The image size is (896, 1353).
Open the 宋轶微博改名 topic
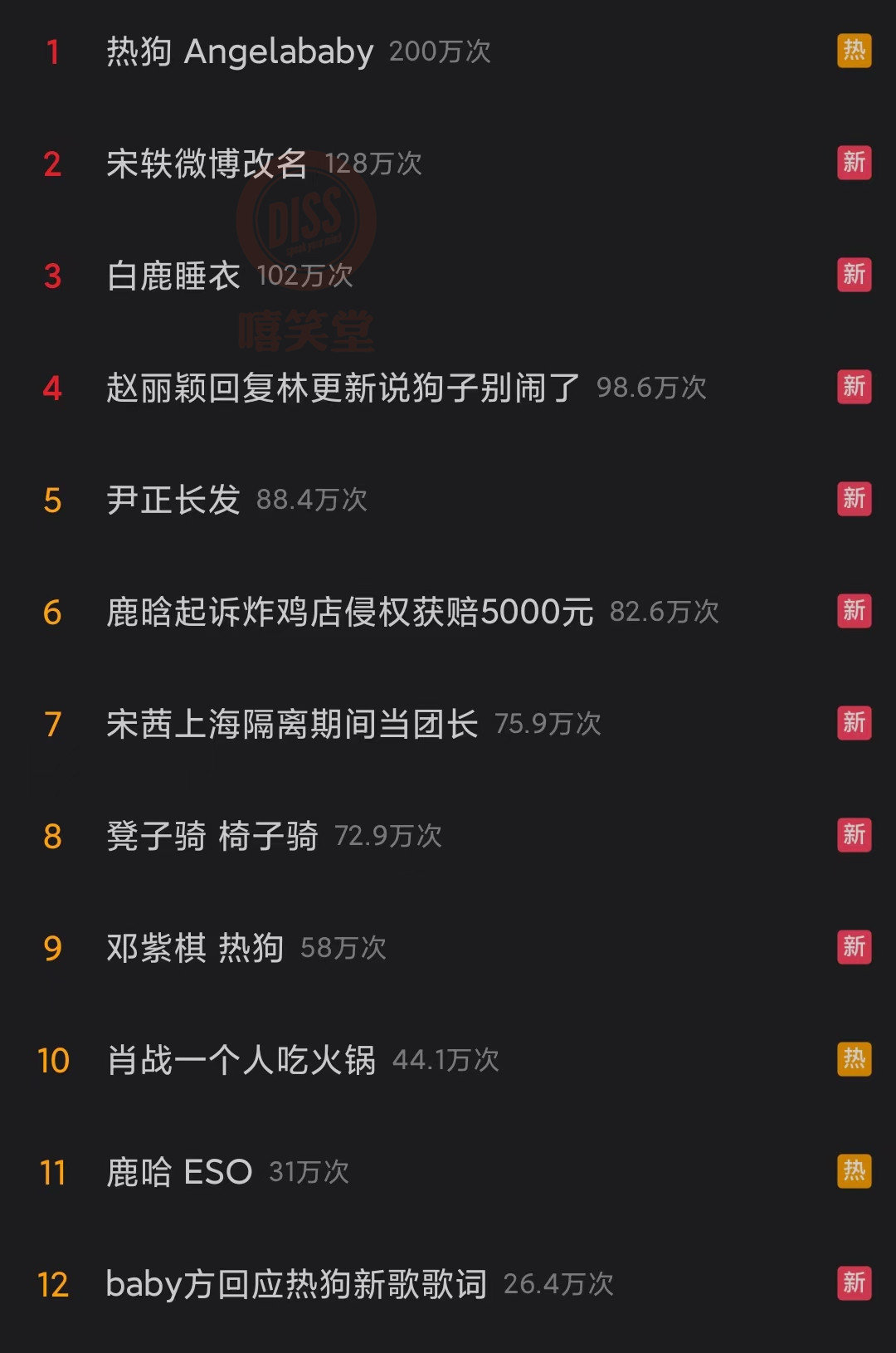coord(207,164)
